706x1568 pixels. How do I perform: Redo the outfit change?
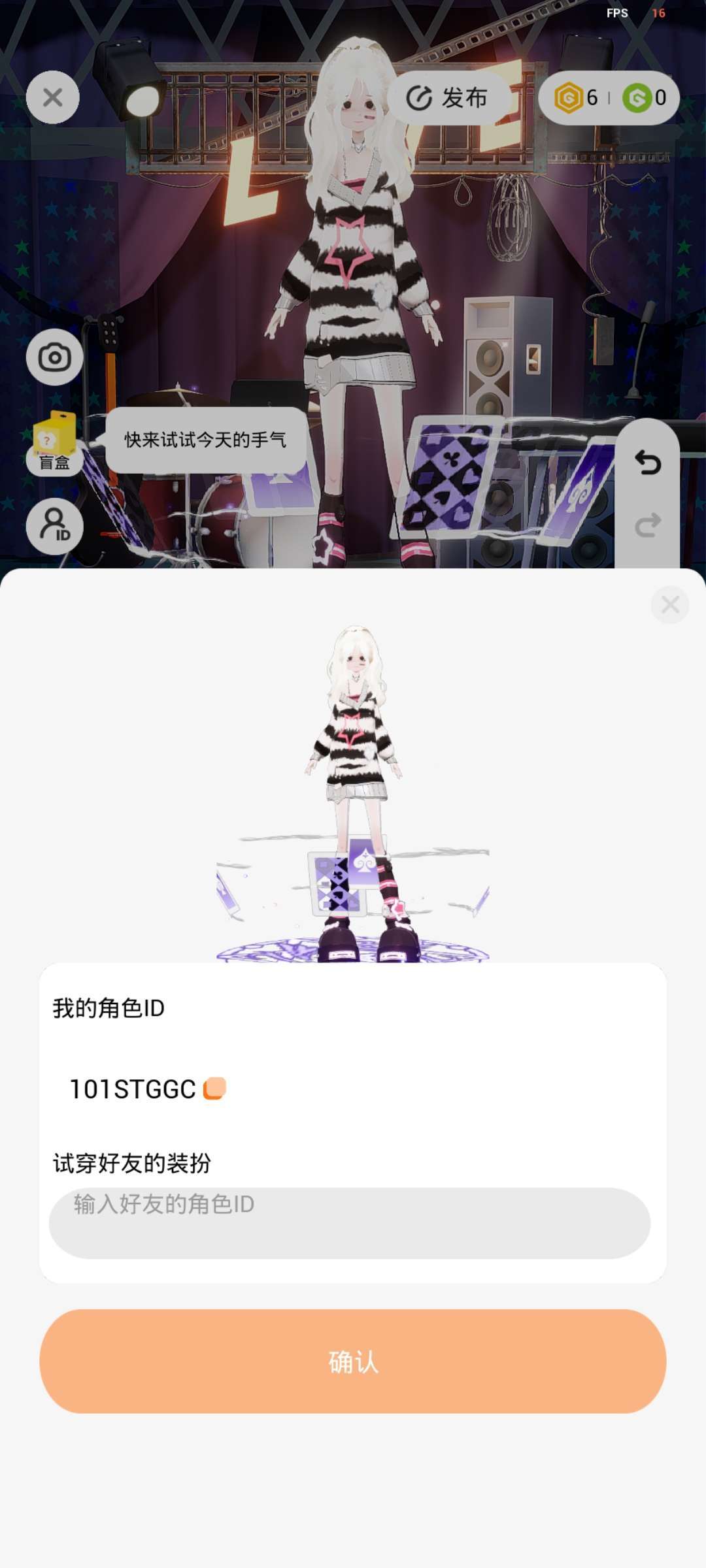(647, 525)
